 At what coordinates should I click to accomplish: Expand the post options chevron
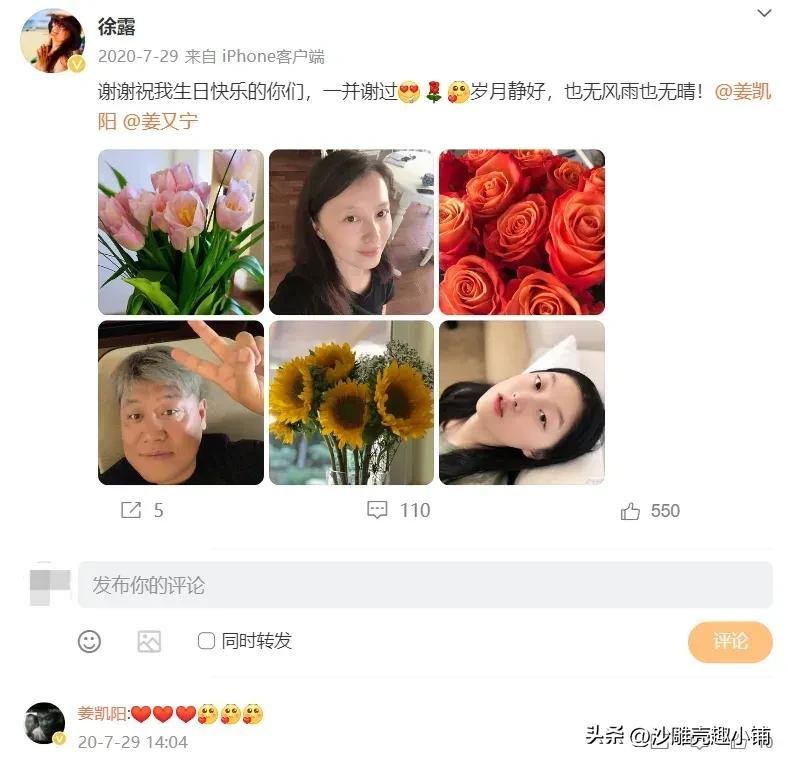(764, 14)
